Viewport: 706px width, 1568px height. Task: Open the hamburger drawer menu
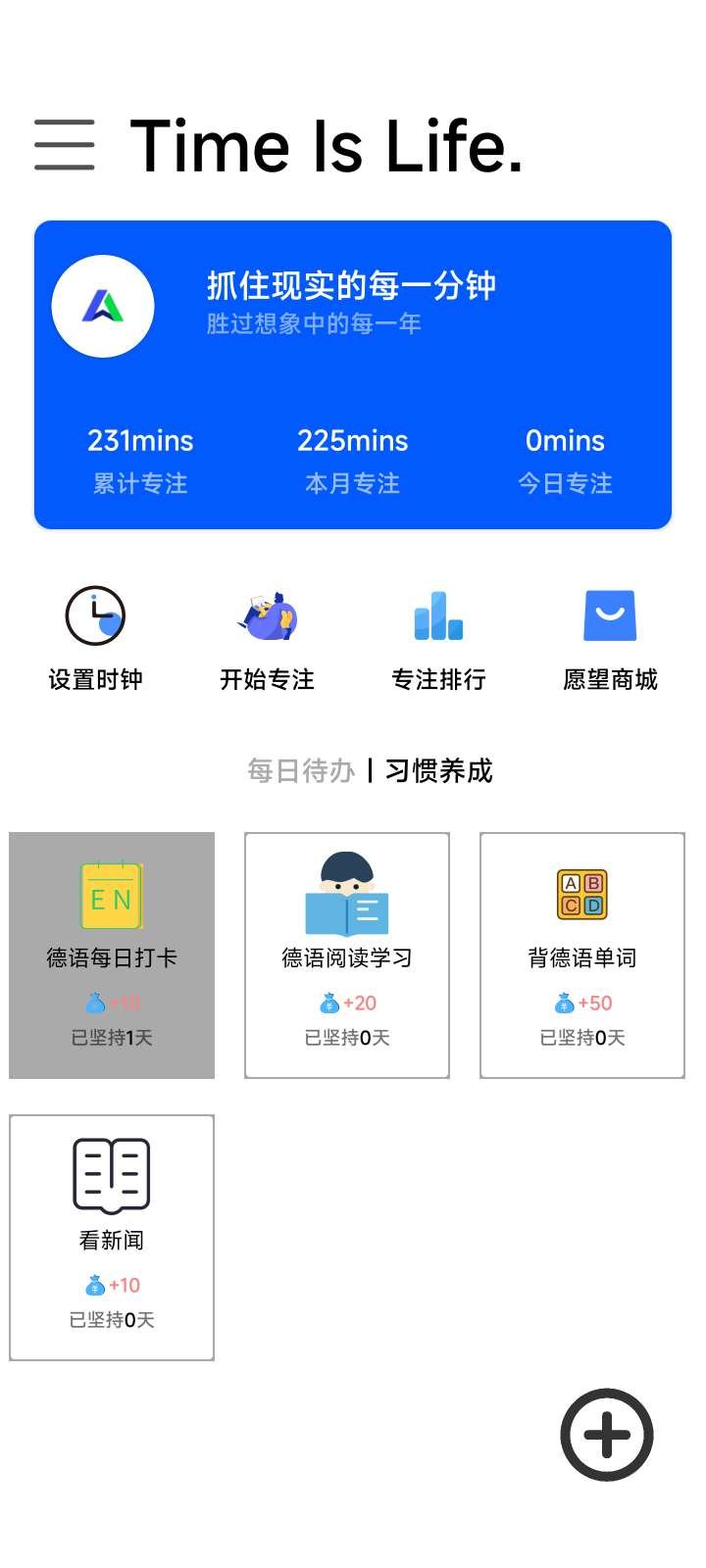[x=65, y=145]
